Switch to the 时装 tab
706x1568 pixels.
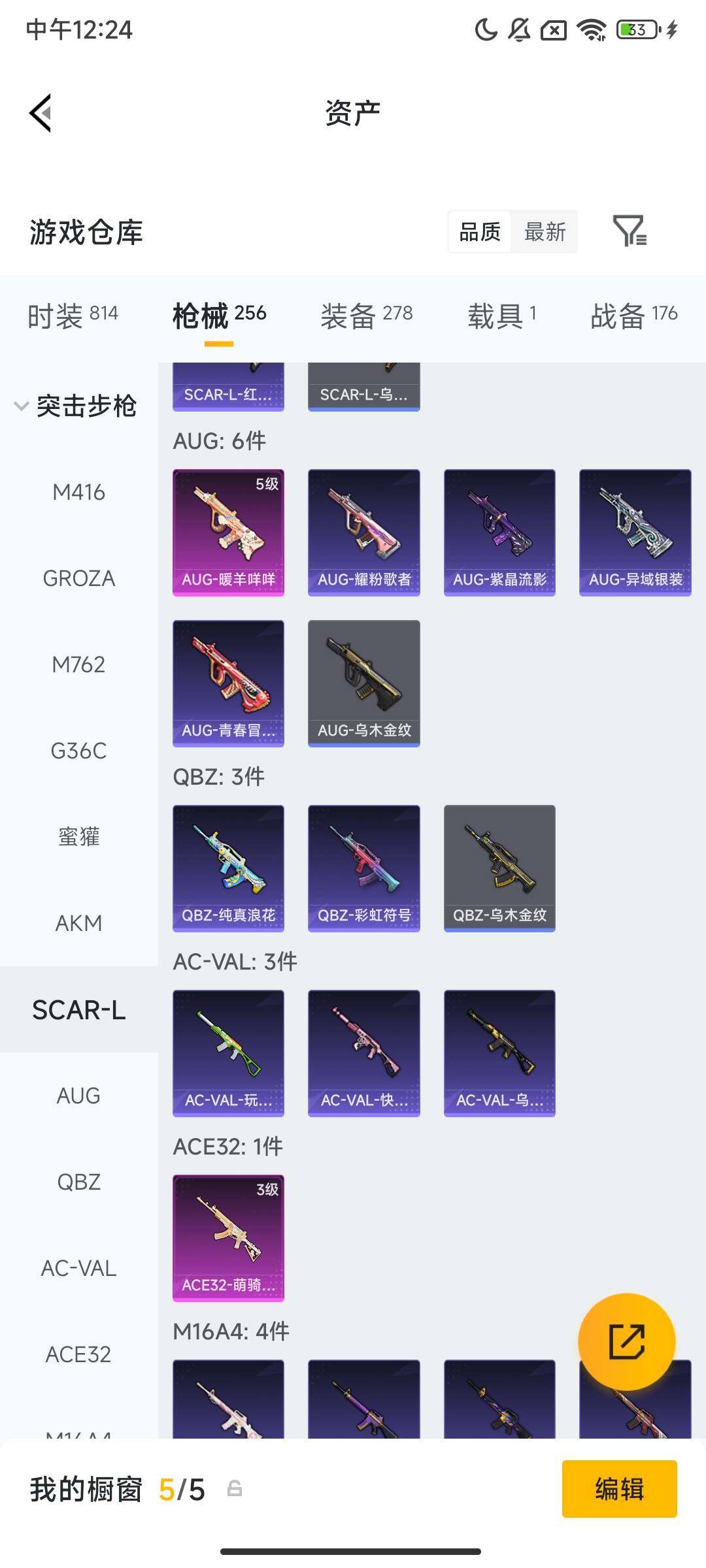pos(73,316)
